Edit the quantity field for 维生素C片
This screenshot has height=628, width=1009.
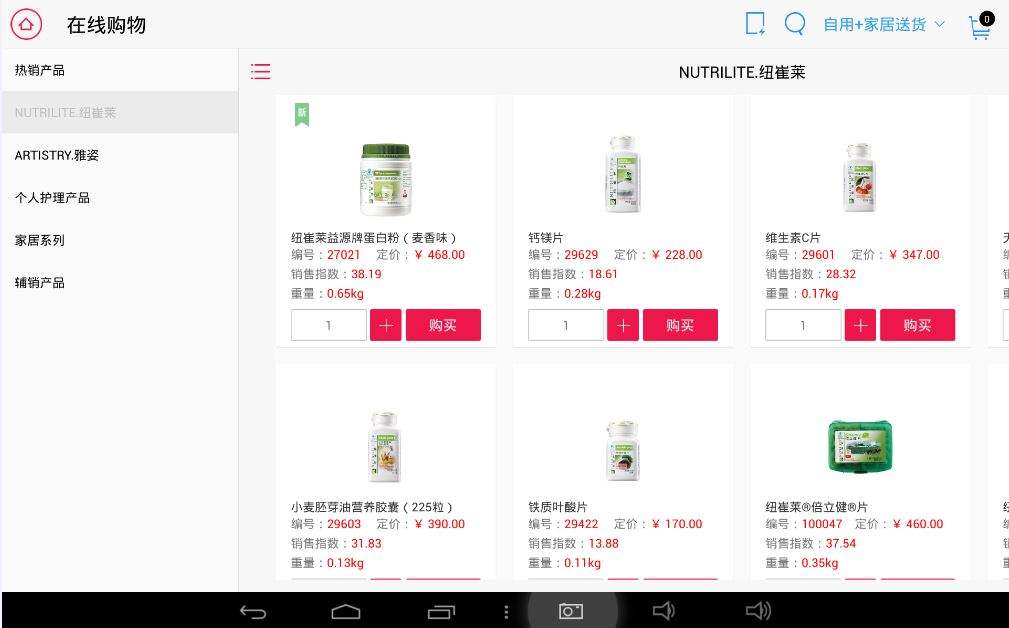tap(803, 325)
